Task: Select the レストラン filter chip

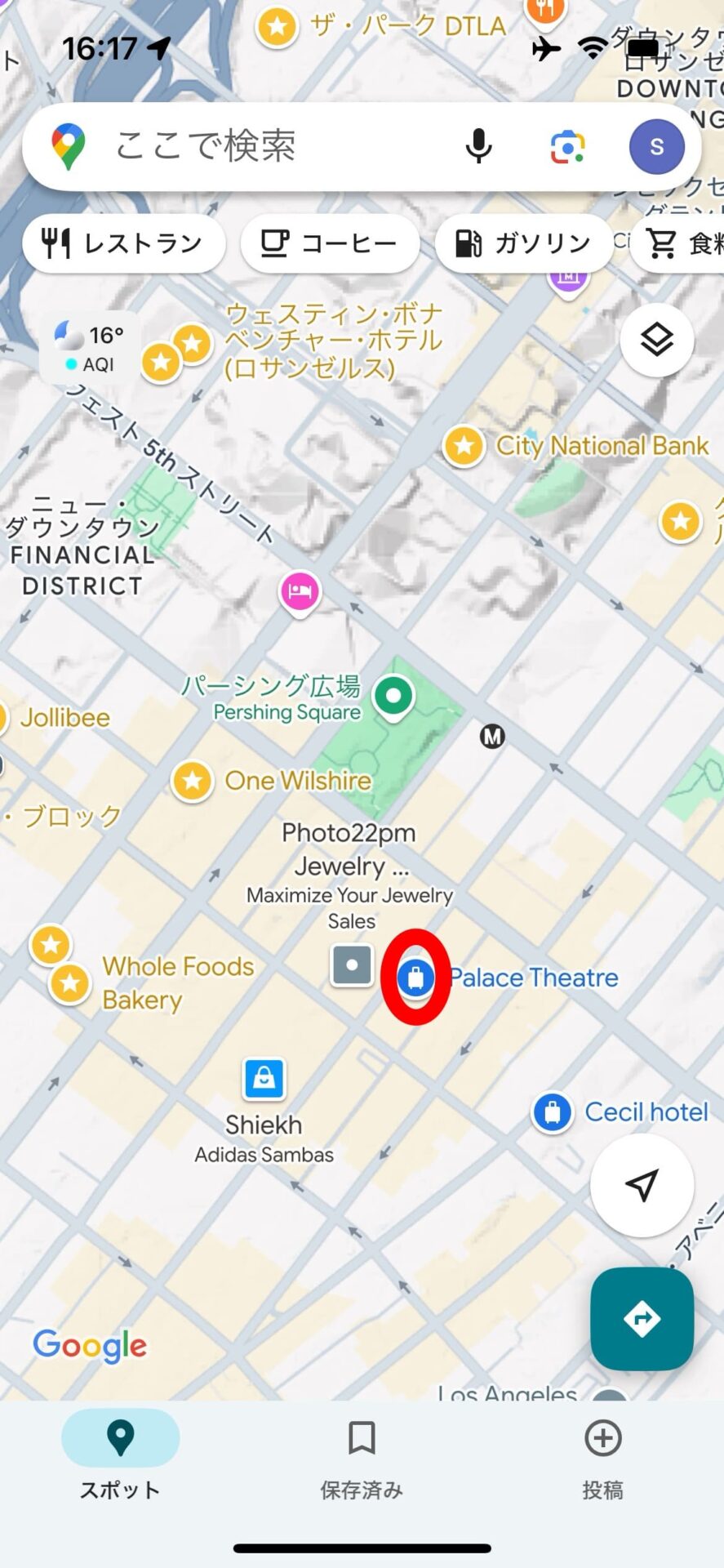Action: click(x=124, y=243)
